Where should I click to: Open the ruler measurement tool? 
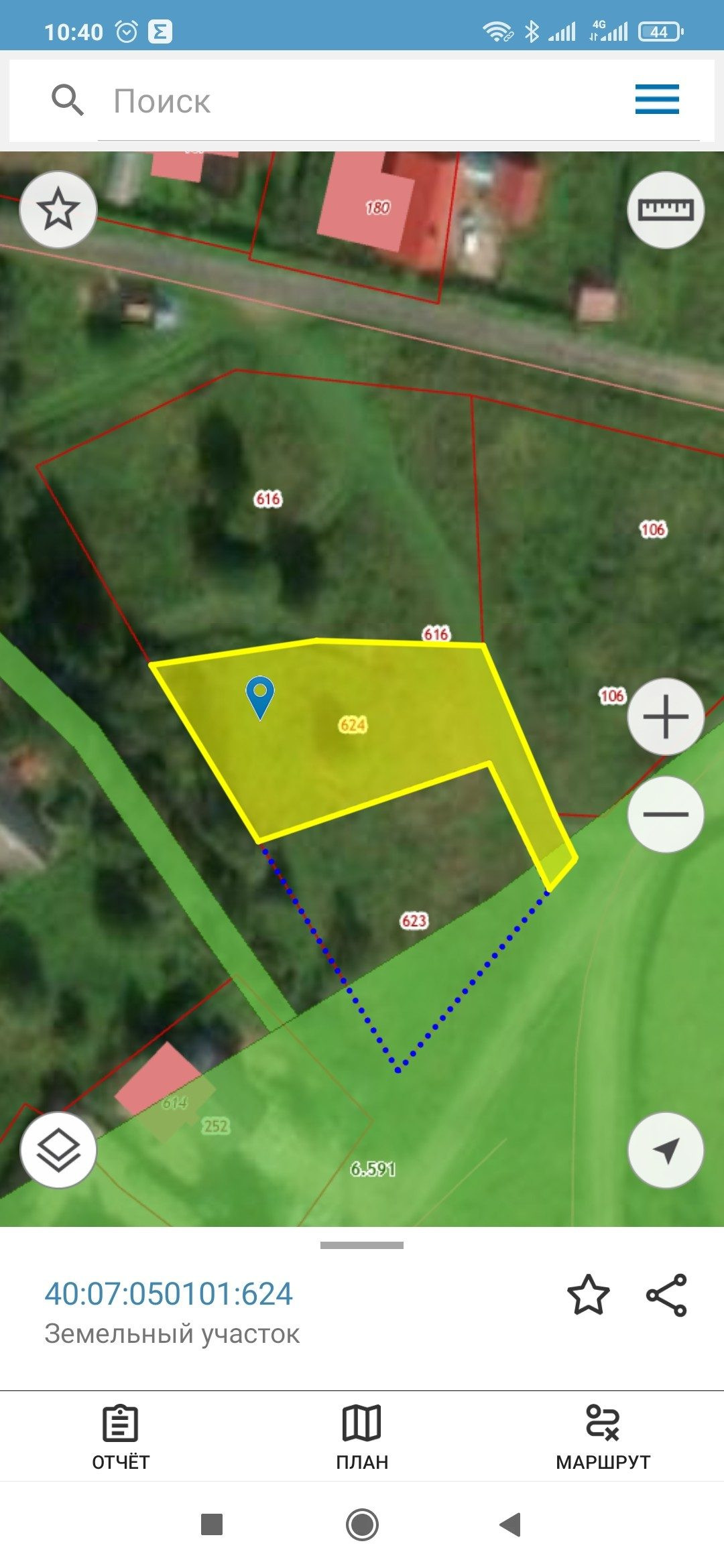(665, 210)
